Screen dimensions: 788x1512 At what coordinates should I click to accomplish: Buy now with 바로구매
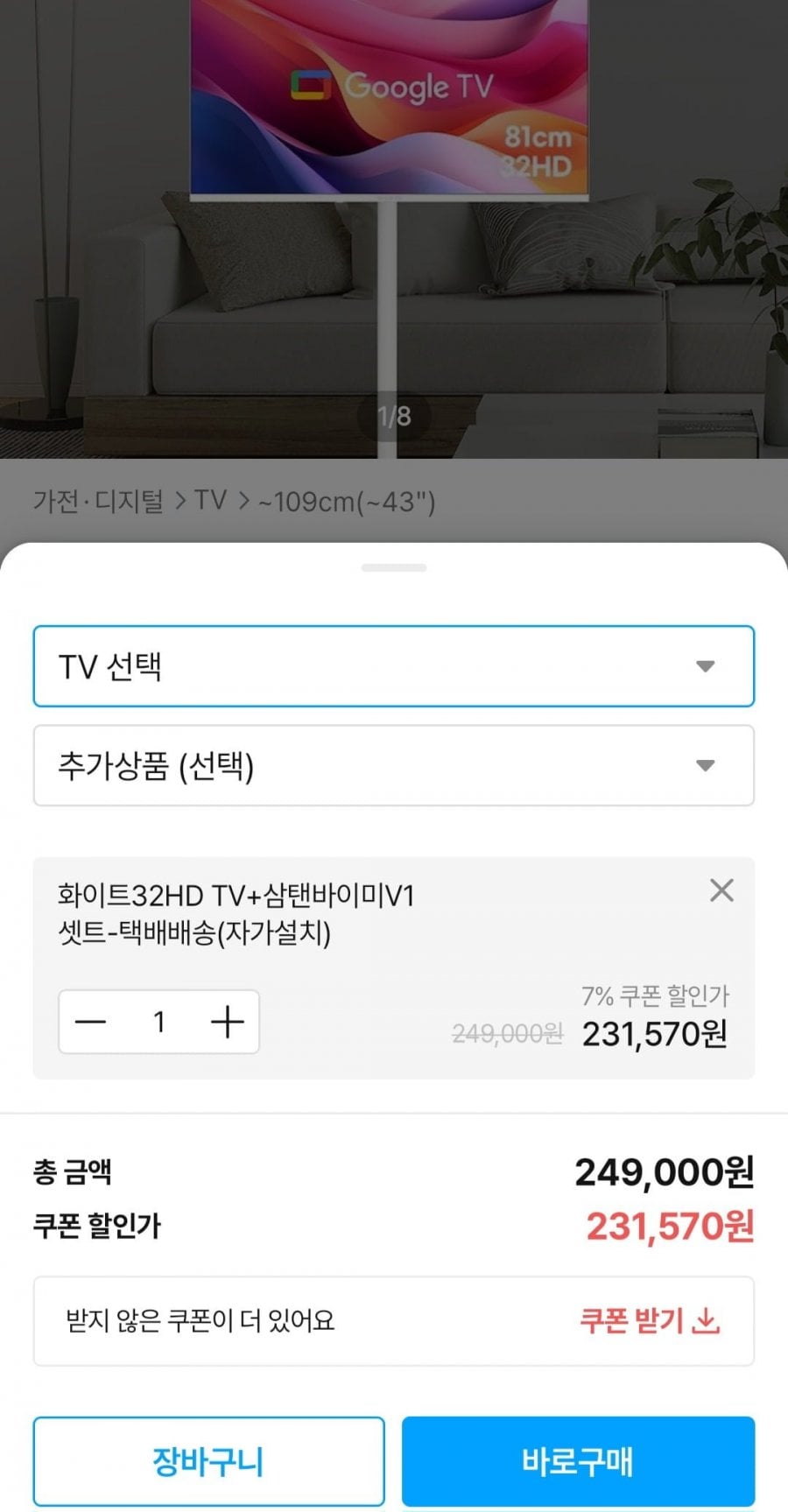pyautogui.click(x=578, y=1461)
